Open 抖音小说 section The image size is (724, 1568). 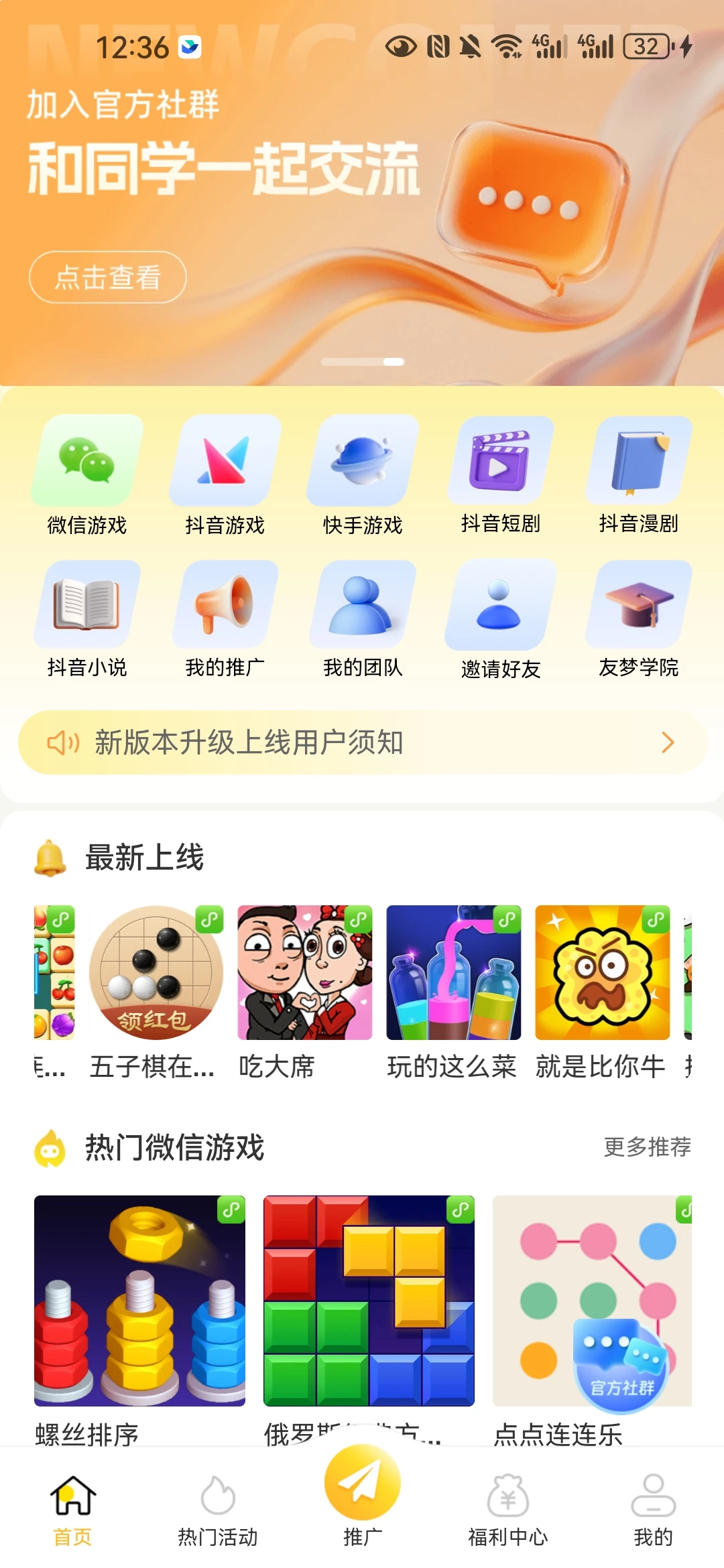(x=87, y=619)
